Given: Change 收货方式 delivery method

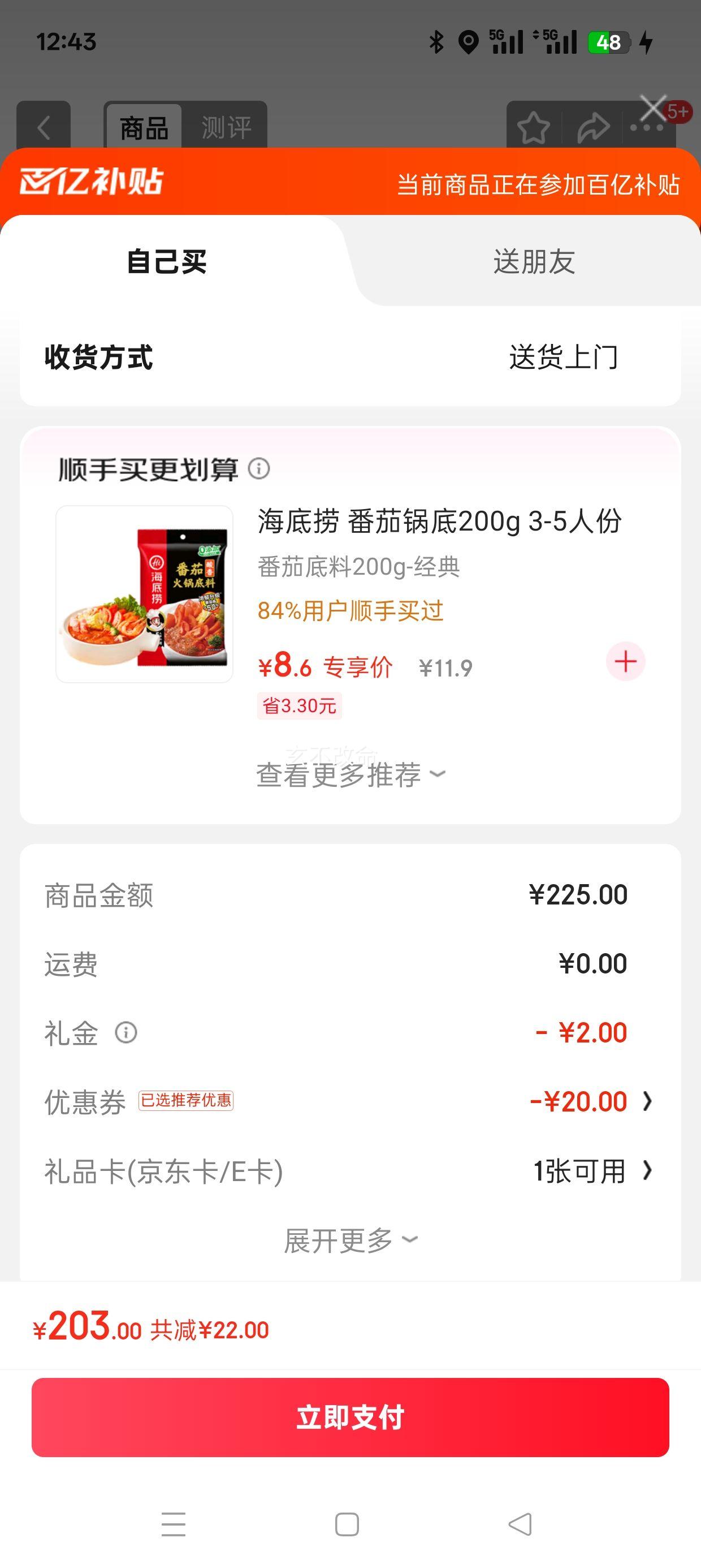Looking at the screenshot, I should click(x=563, y=357).
